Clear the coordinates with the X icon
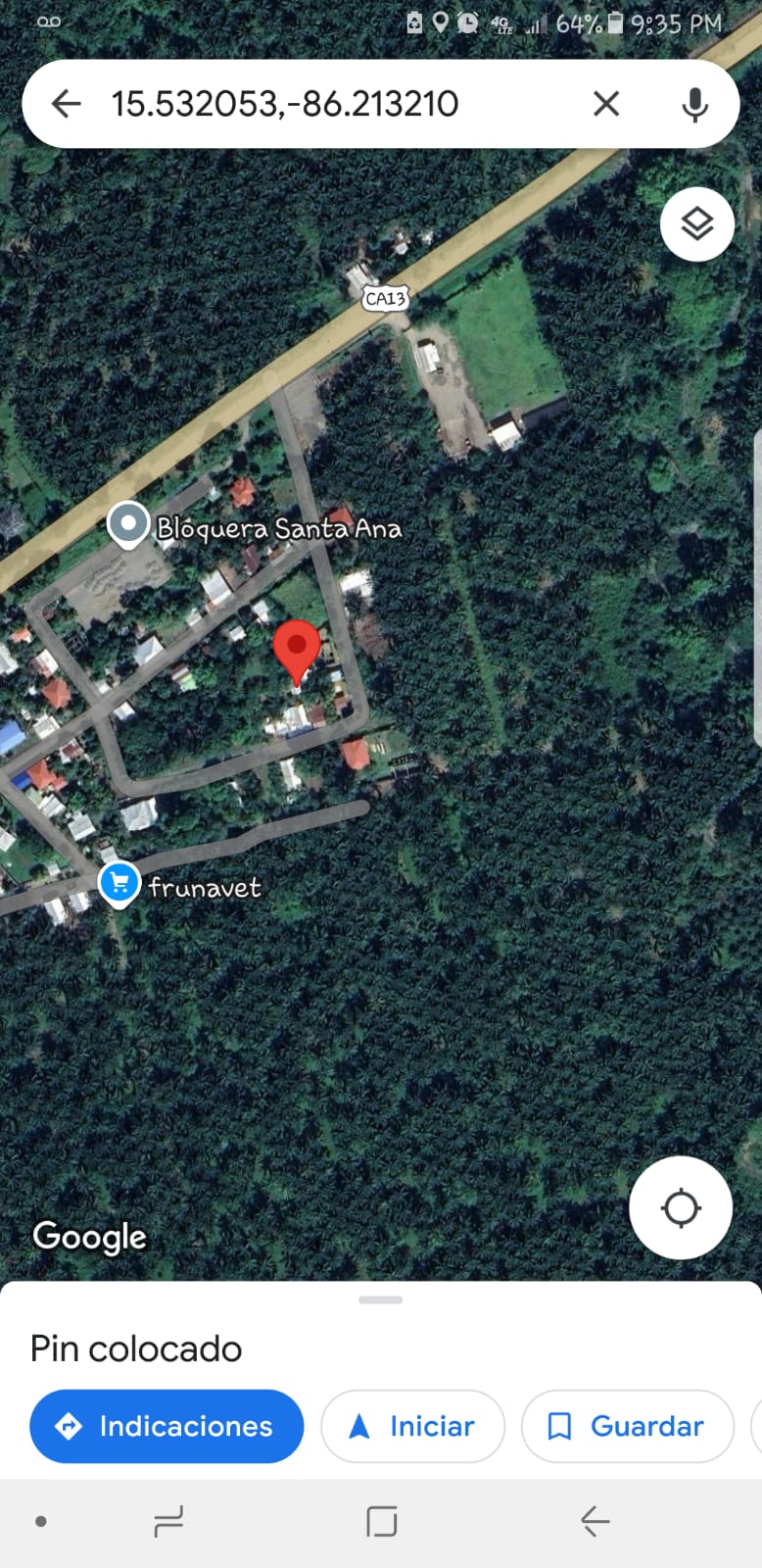The image size is (762, 1568). click(x=606, y=103)
